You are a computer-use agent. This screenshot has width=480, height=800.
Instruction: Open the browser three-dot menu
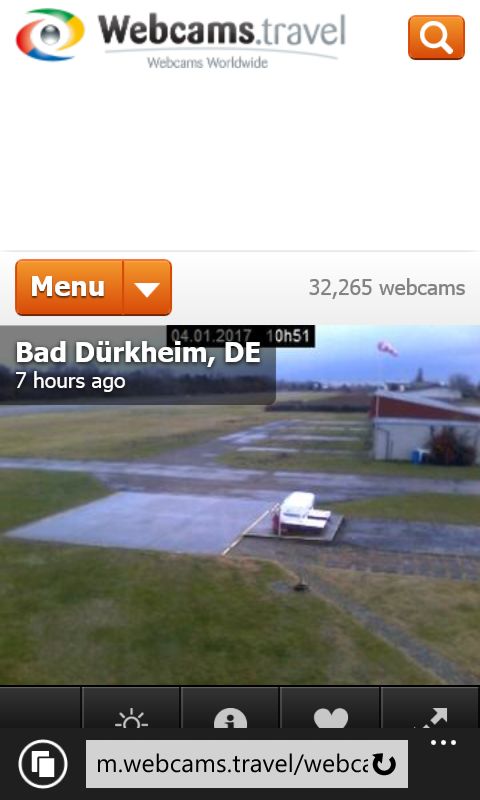[x=443, y=742]
